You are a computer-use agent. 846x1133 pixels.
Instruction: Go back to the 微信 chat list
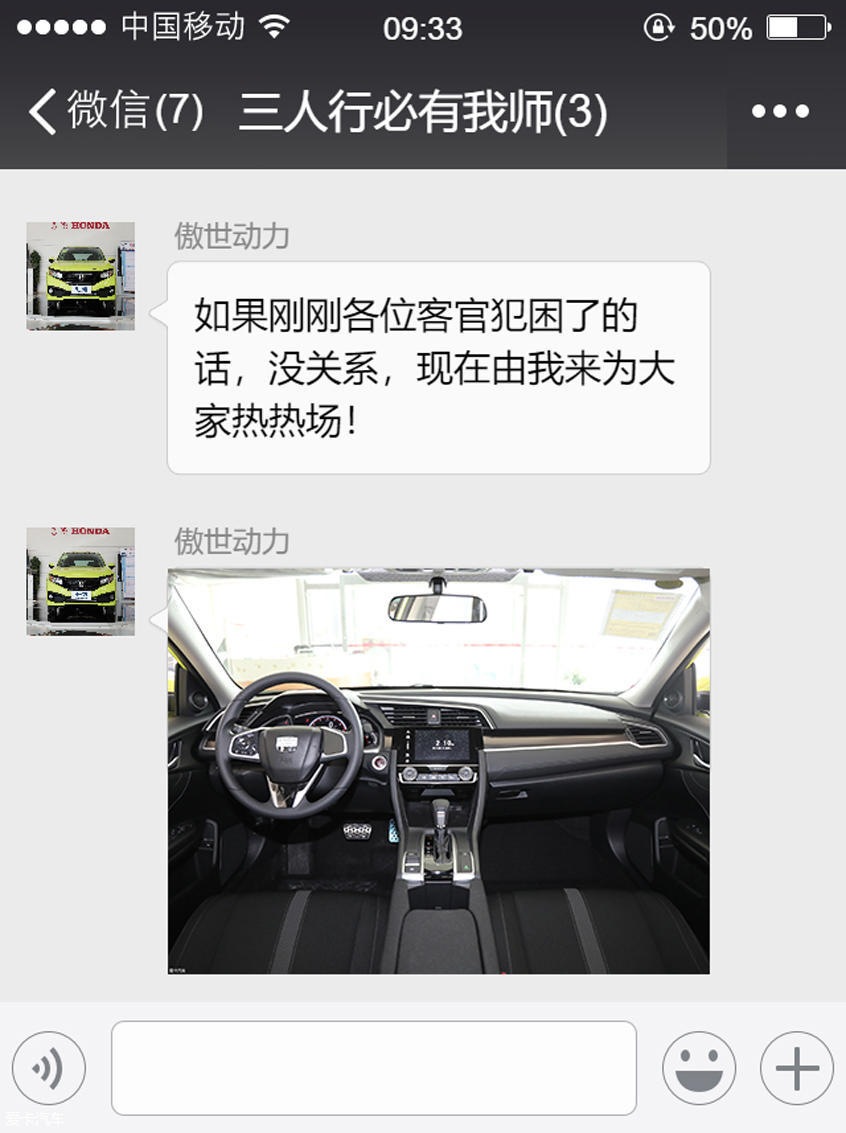[115, 111]
